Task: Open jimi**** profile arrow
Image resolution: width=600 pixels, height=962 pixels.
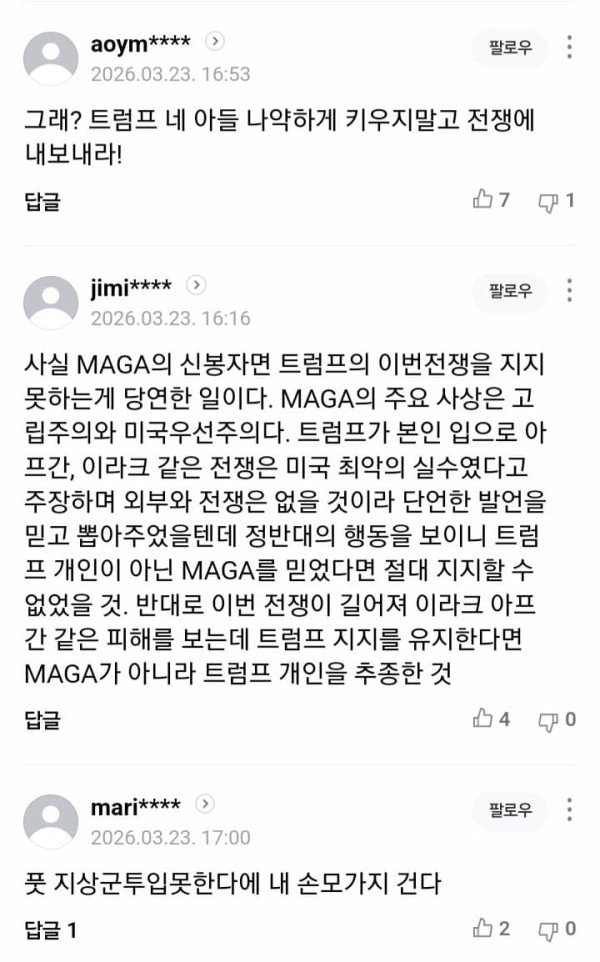Action: 197,285
